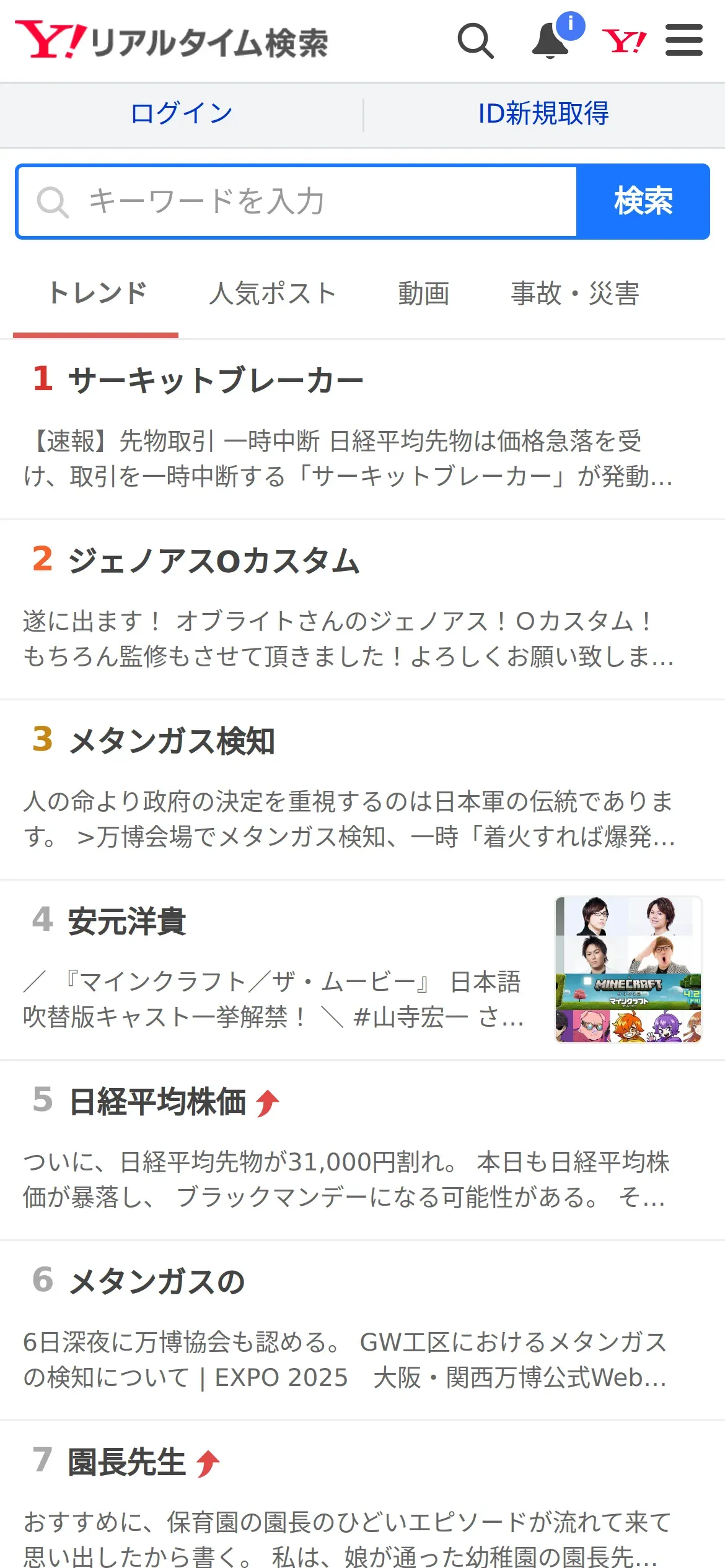Open the hamburger menu
Image resolution: width=725 pixels, height=1568 pixels.
click(684, 41)
